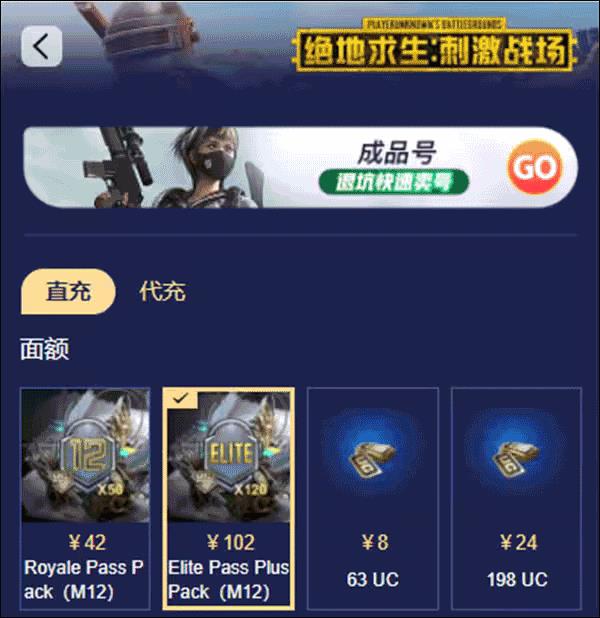Choose the 63 UC option
The width and height of the screenshot is (600, 618).
373,498
